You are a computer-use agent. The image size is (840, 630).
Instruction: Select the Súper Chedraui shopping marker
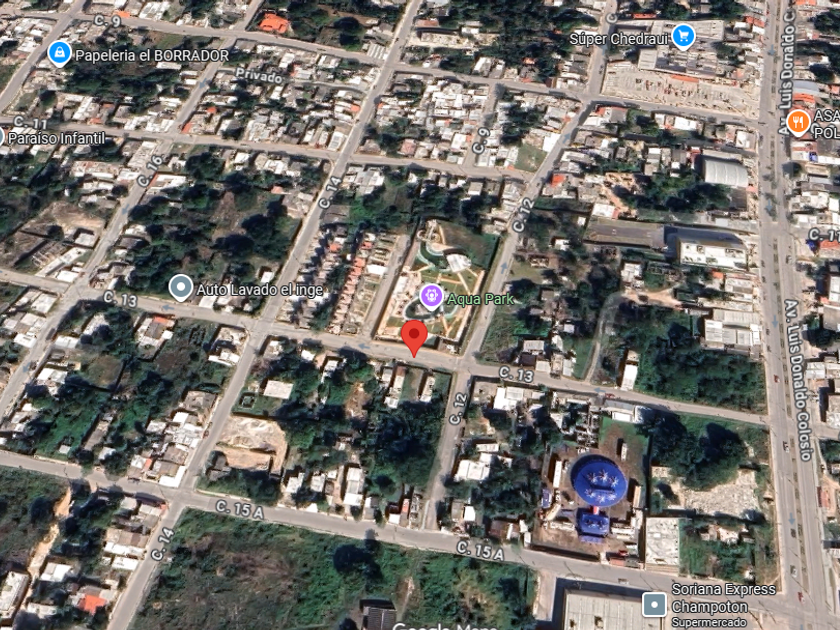coord(684,37)
